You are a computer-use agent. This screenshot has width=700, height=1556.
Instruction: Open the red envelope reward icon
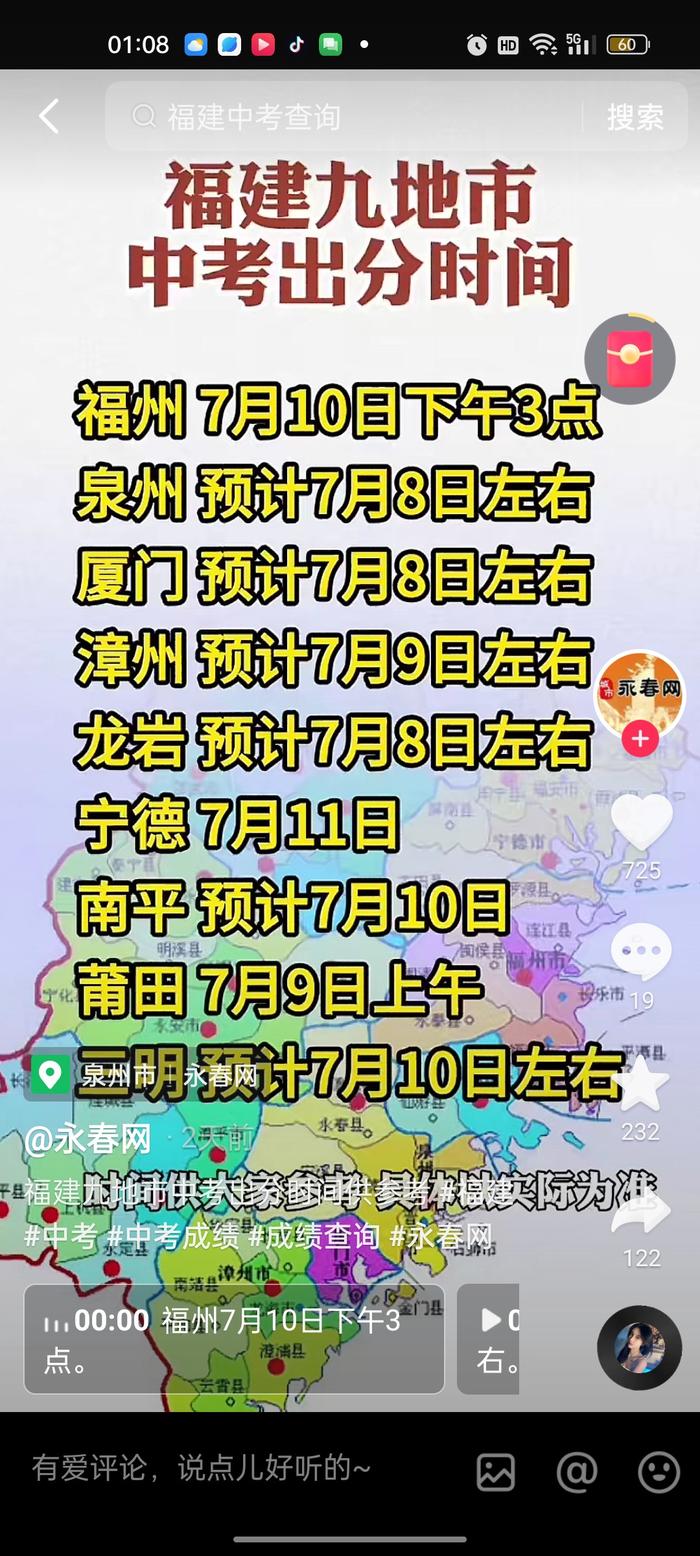(x=630, y=359)
